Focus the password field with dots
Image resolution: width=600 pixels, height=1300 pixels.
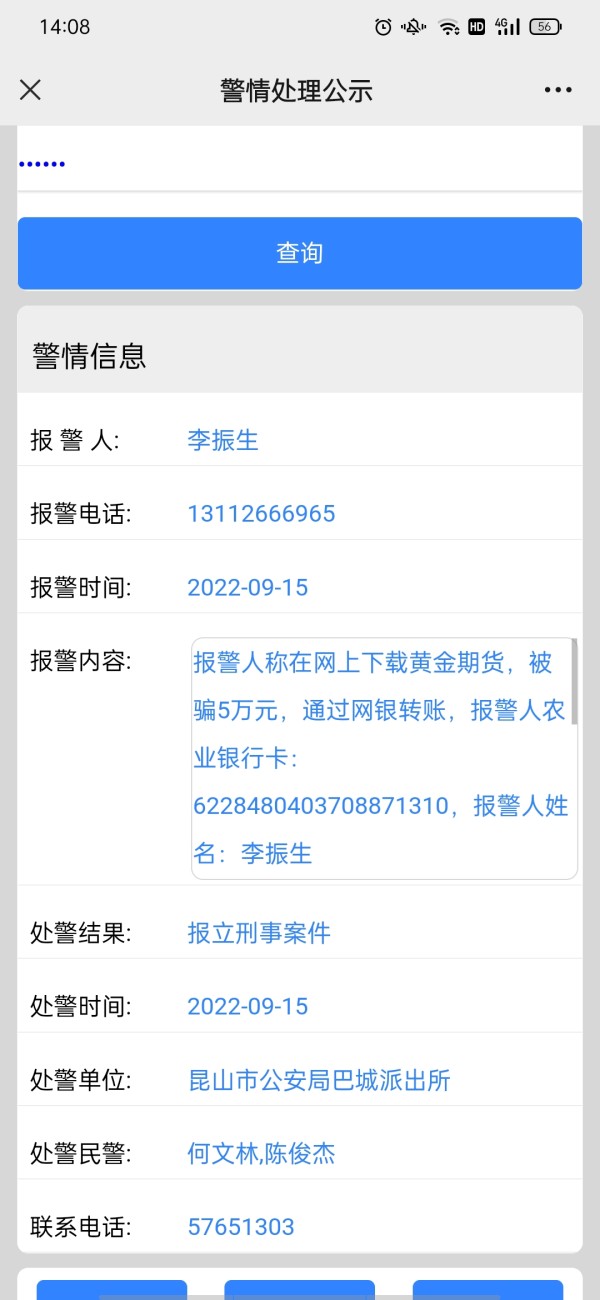(300, 161)
